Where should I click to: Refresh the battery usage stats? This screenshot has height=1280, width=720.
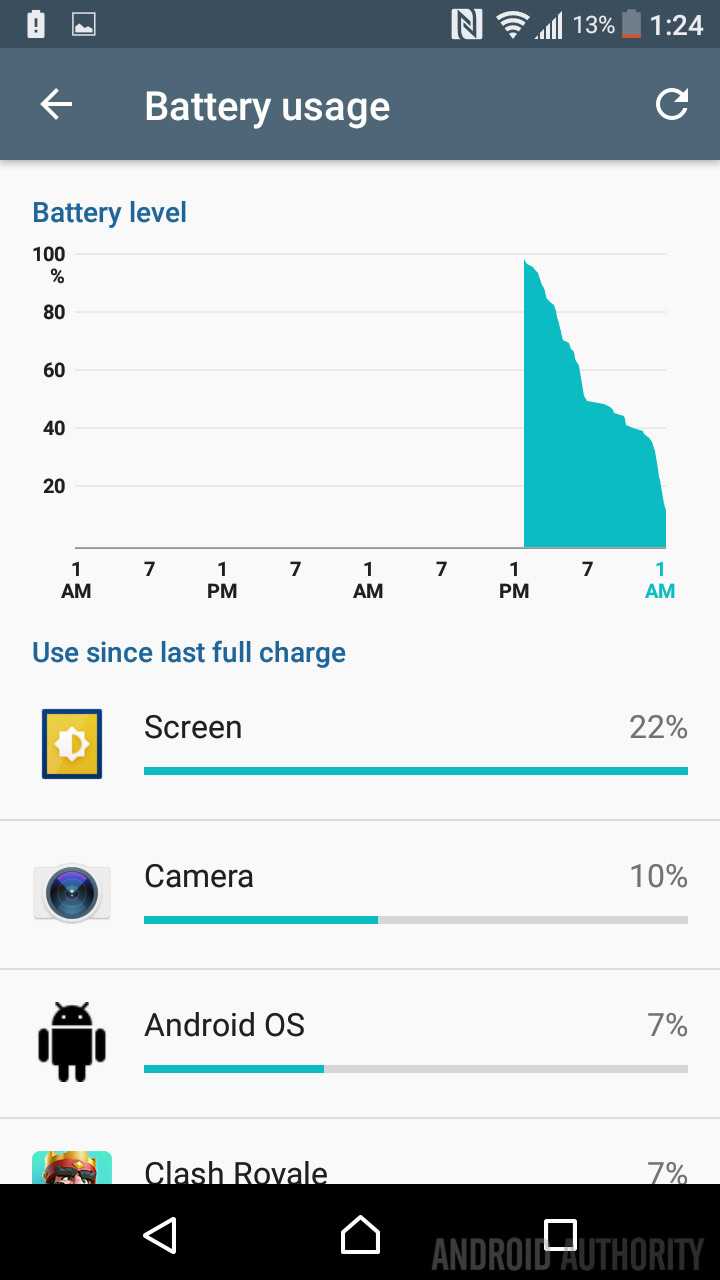[x=672, y=105]
